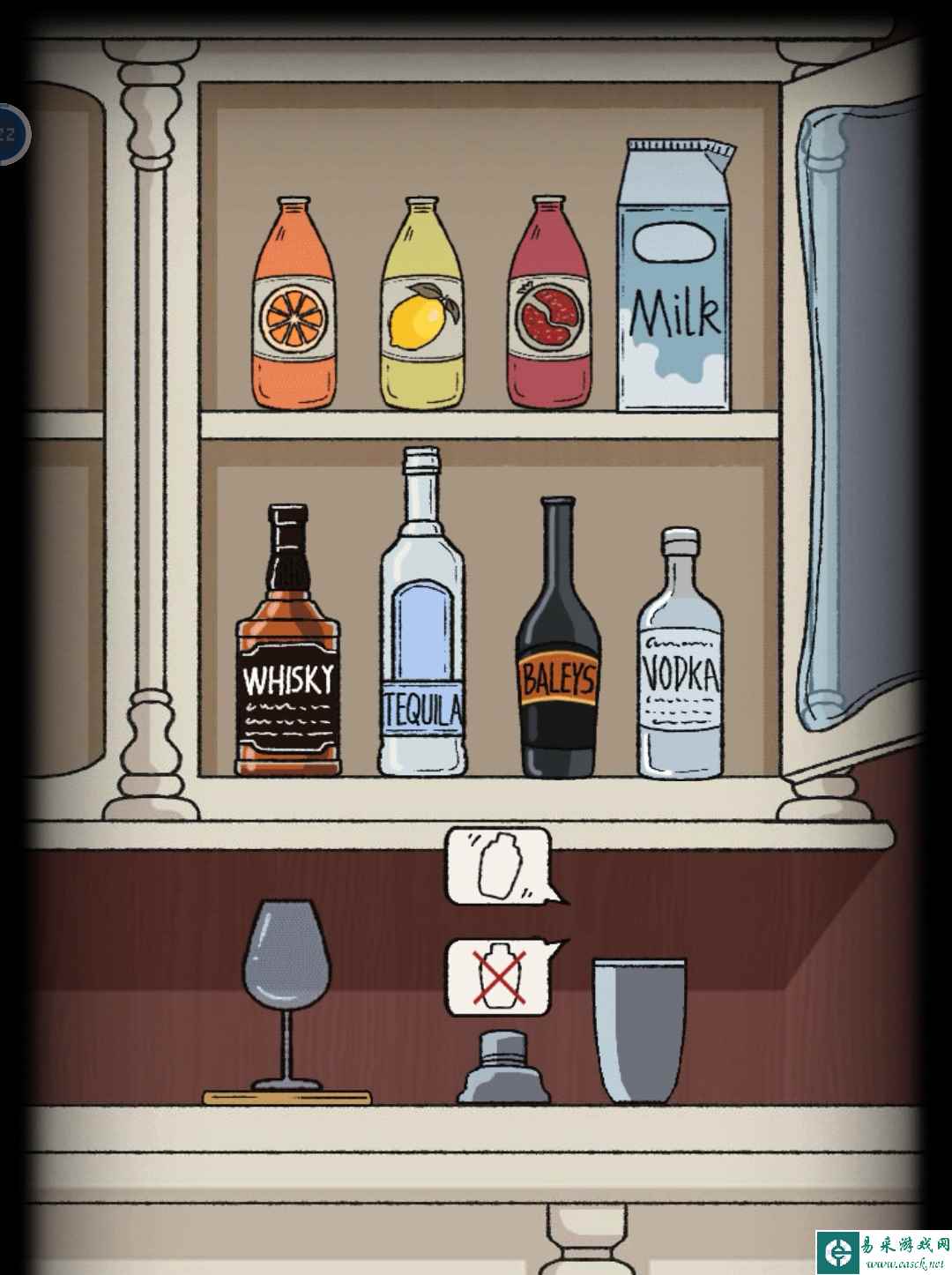Pick the orange juice bottle
This screenshot has height=1275, width=952.
tap(294, 309)
